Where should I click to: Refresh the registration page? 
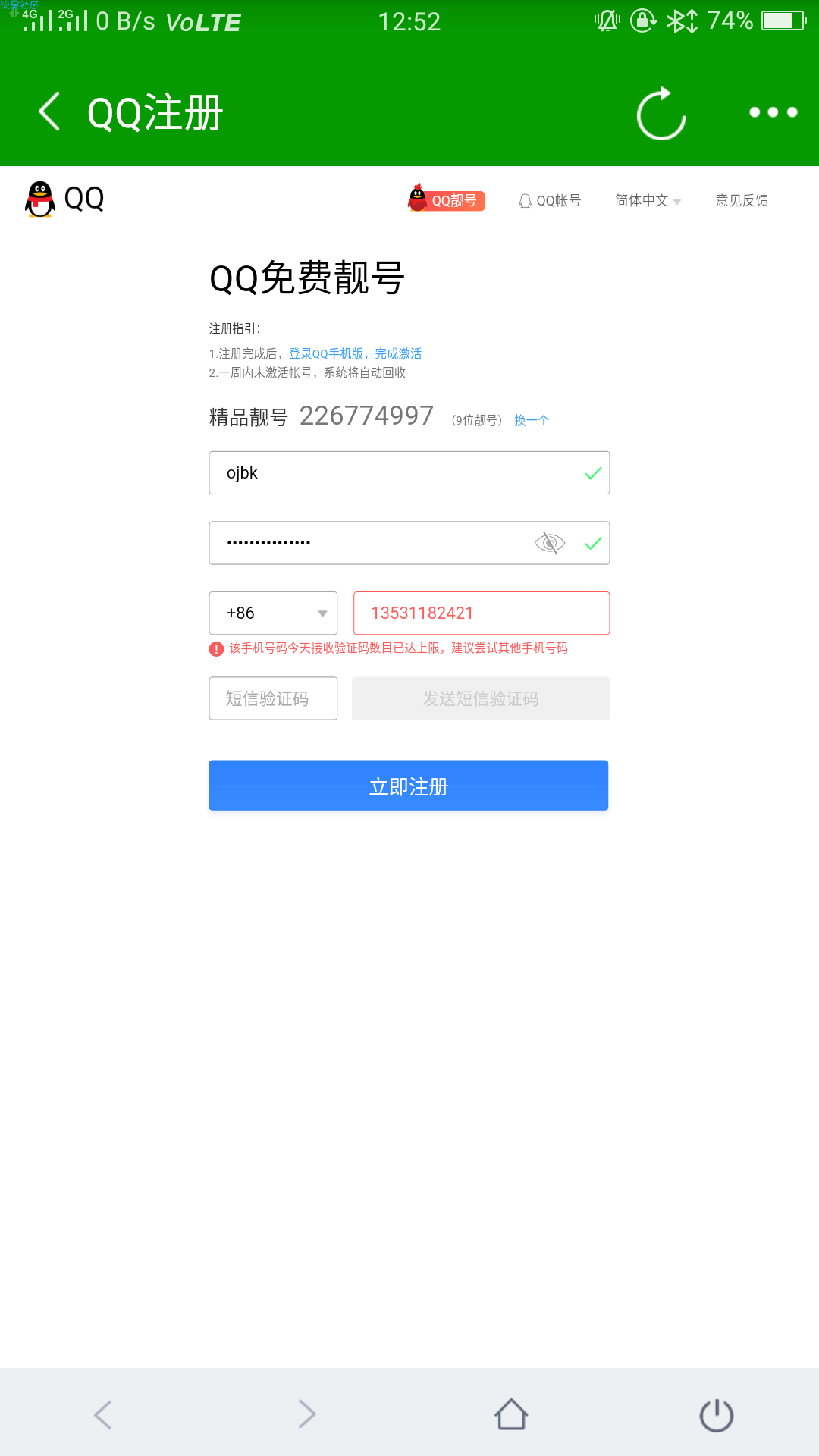tap(661, 114)
